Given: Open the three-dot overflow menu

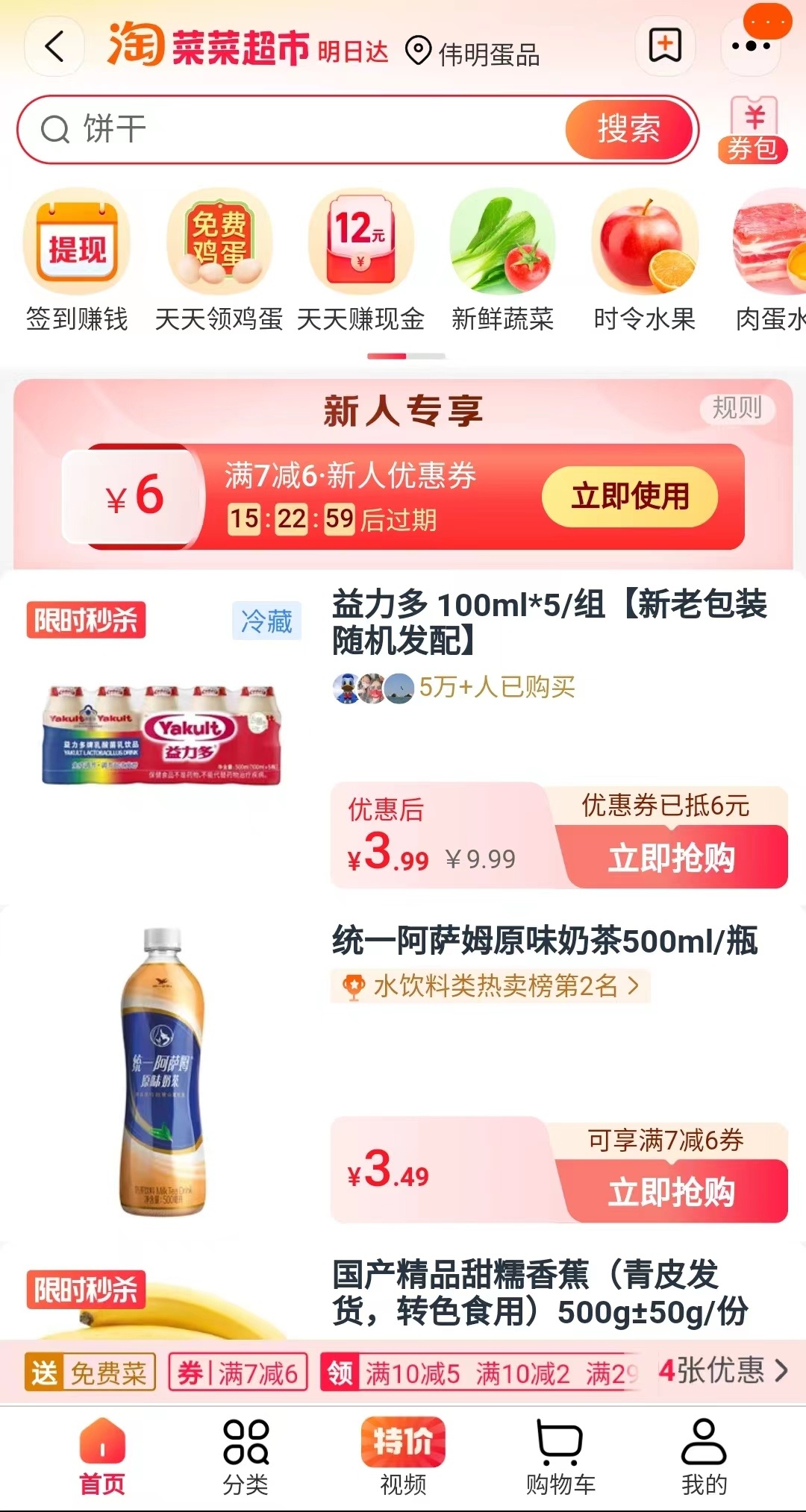Looking at the screenshot, I should [x=751, y=47].
